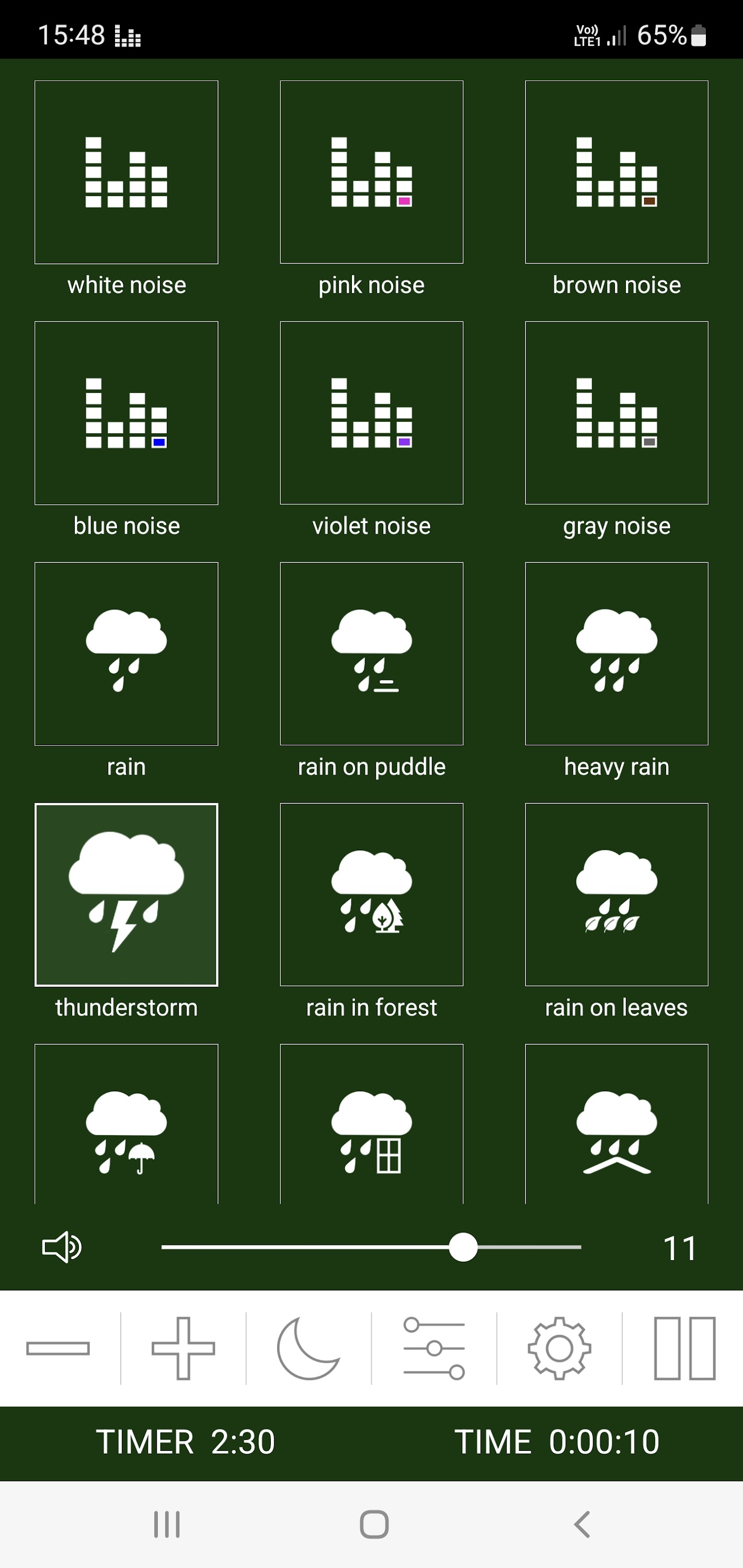
Task: Mute with the speaker icon
Action: pyautogui.click(x=62, y=1247)
